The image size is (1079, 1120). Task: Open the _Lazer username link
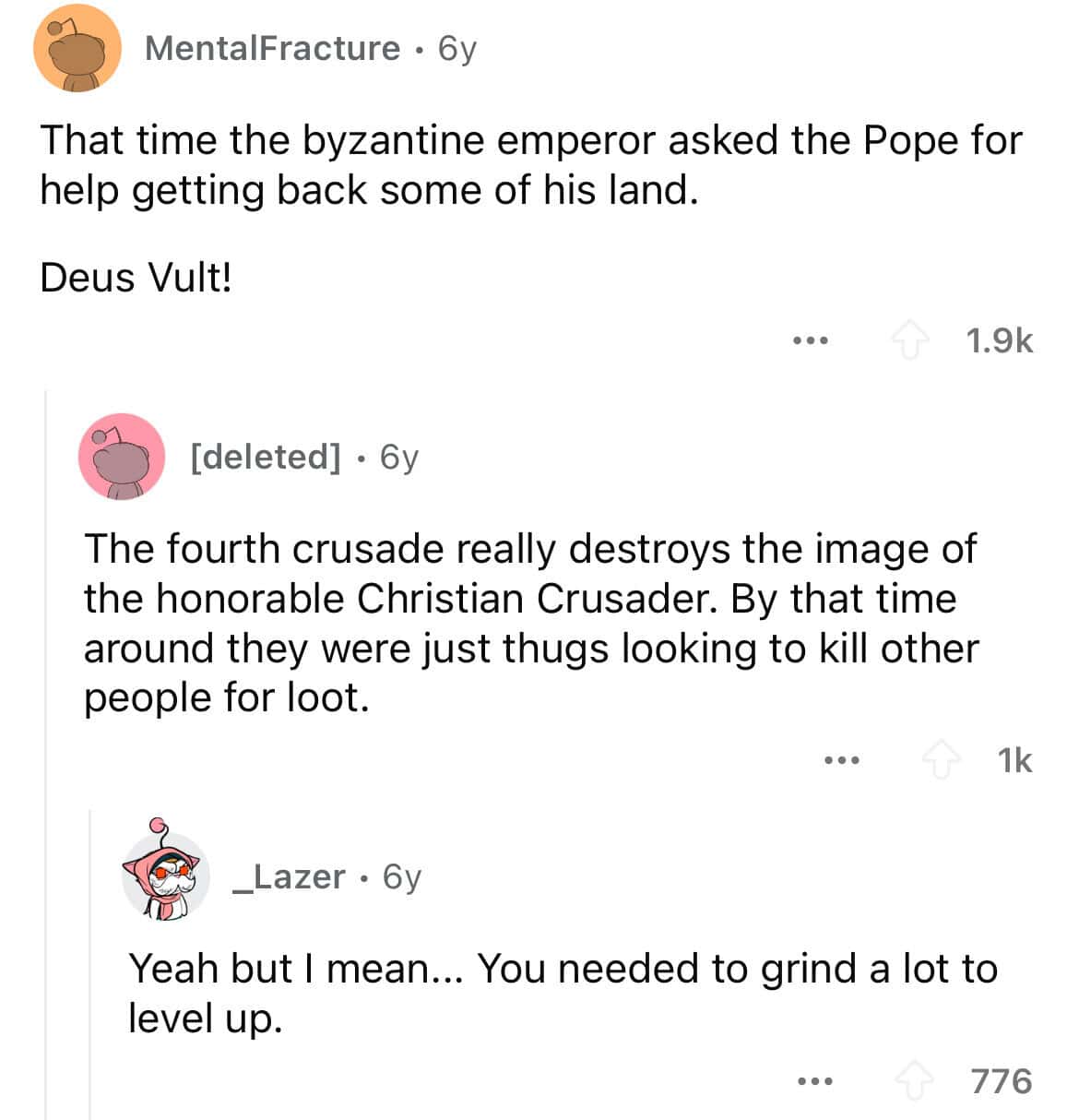tap(289, 876)
